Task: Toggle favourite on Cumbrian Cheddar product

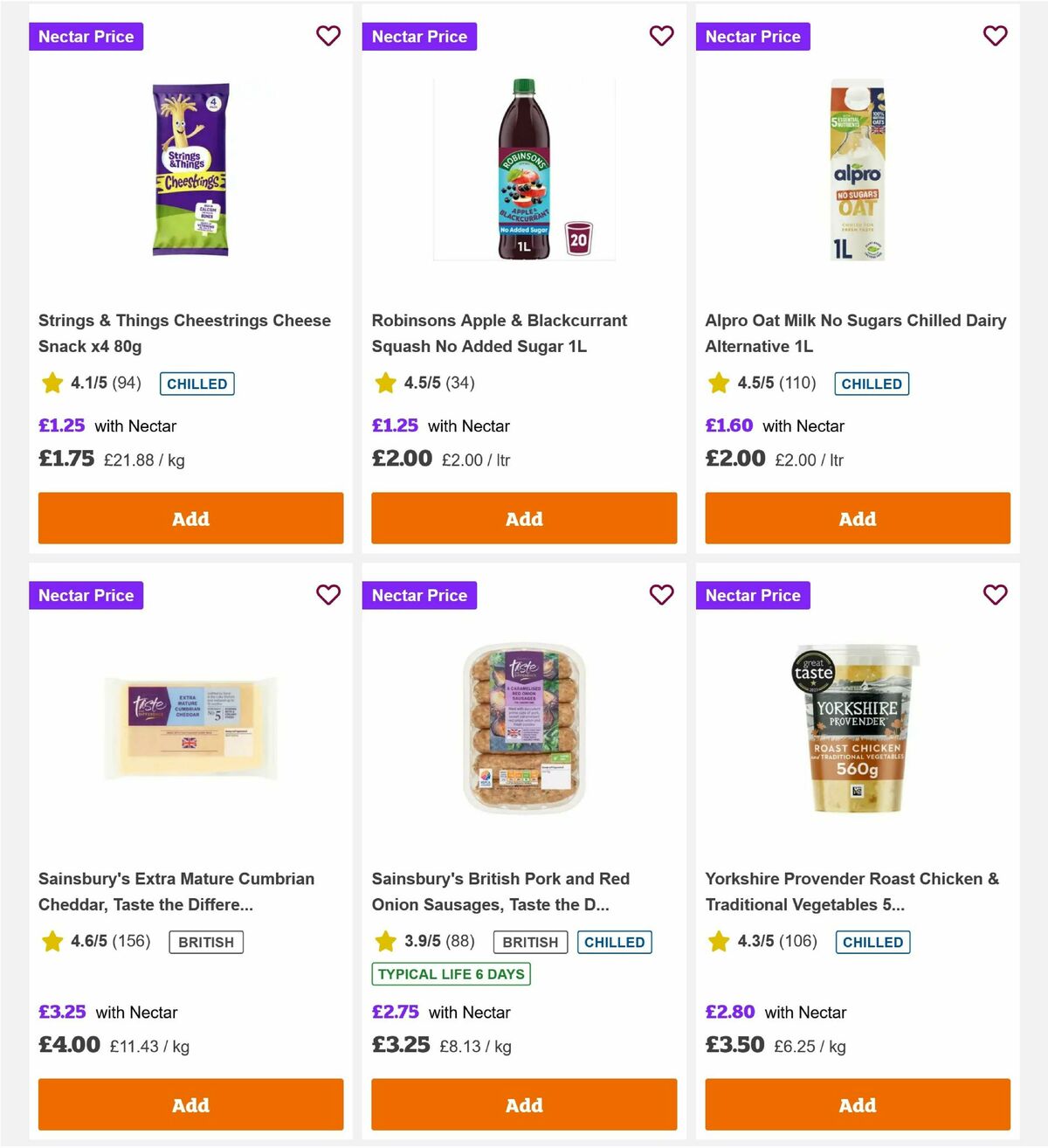Action: pos(328,595)
